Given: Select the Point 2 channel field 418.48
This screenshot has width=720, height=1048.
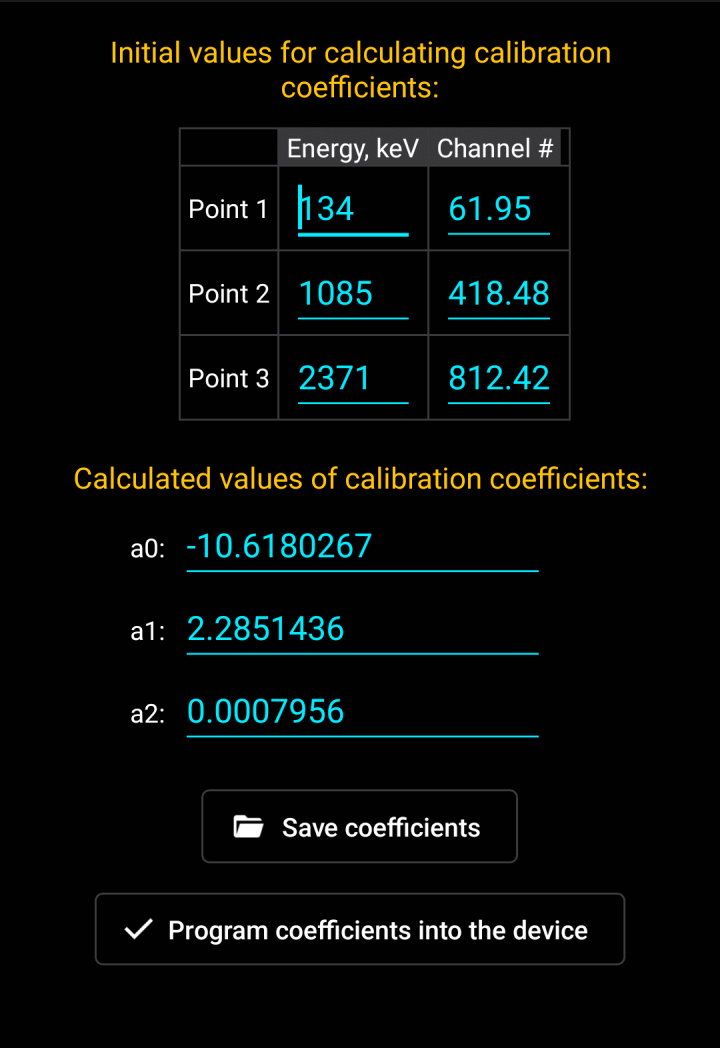Looking at the screenshot, I should click(x=498, y=294).
